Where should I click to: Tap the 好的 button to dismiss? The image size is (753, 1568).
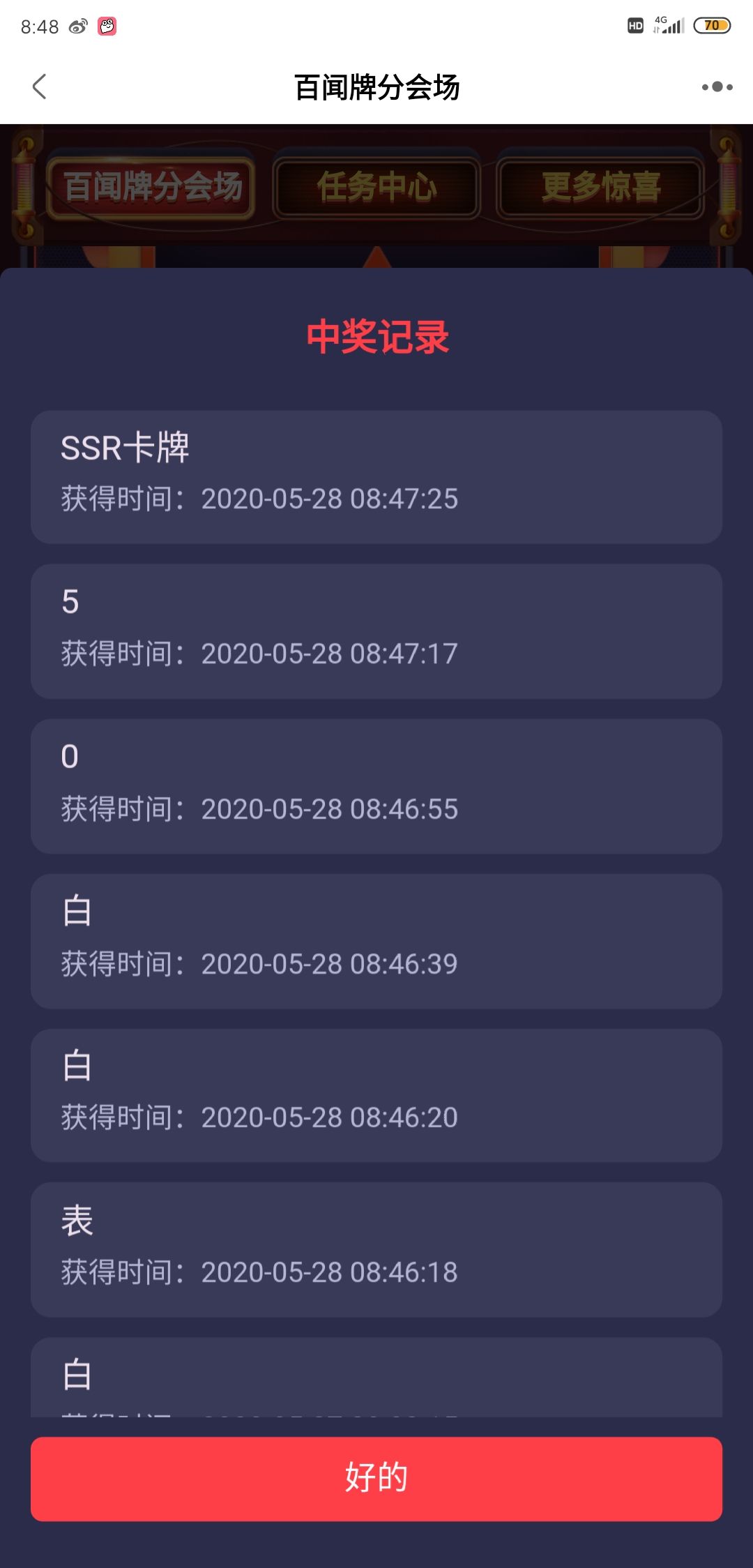tap(376, 1479)
